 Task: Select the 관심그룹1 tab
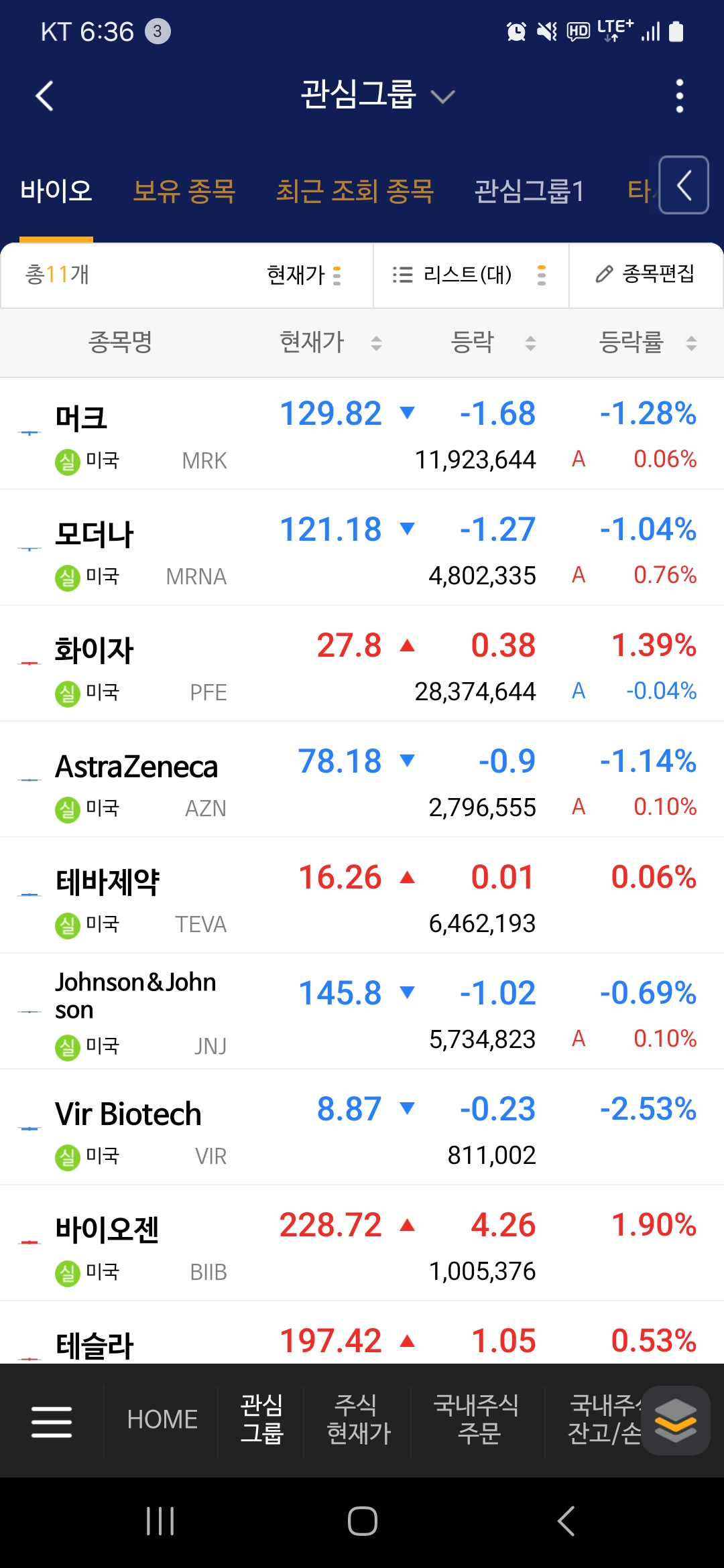(x=529, y=191)
